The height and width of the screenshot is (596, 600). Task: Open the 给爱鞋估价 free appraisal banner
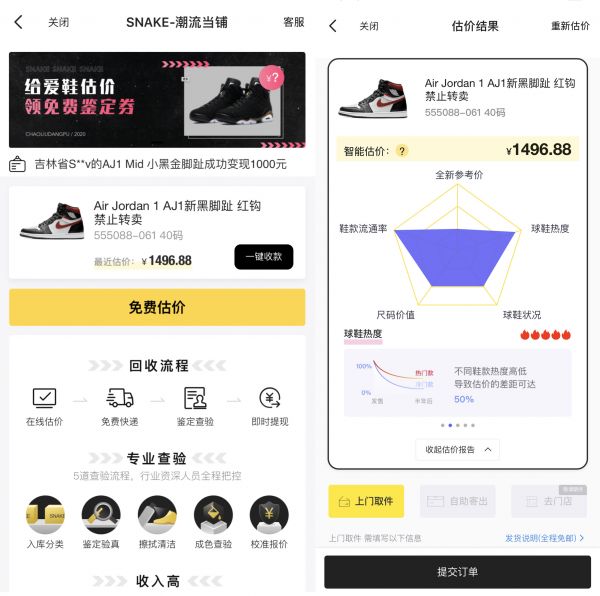(x=157, y=99)
